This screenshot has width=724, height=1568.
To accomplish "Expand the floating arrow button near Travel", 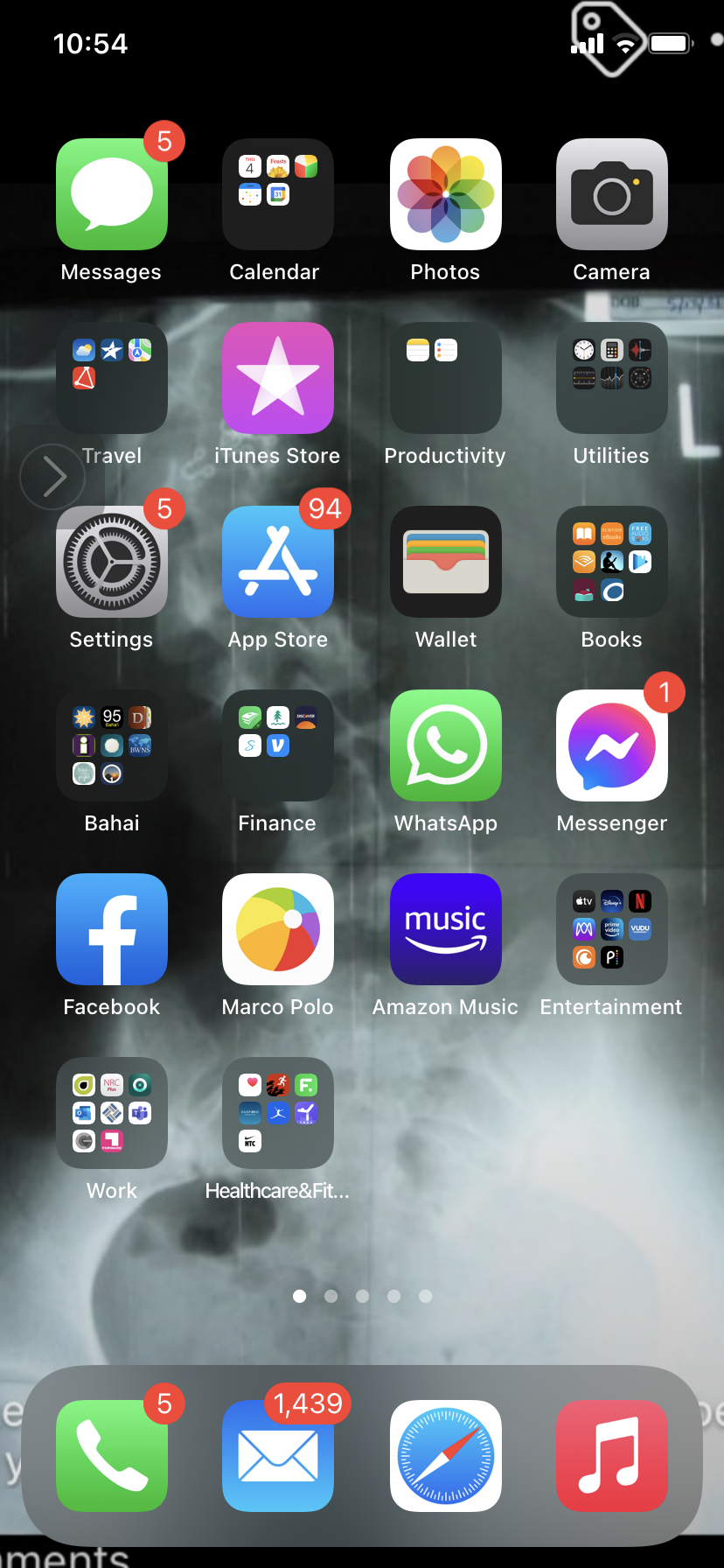I will pyautogui.click(x=52, y=477).
